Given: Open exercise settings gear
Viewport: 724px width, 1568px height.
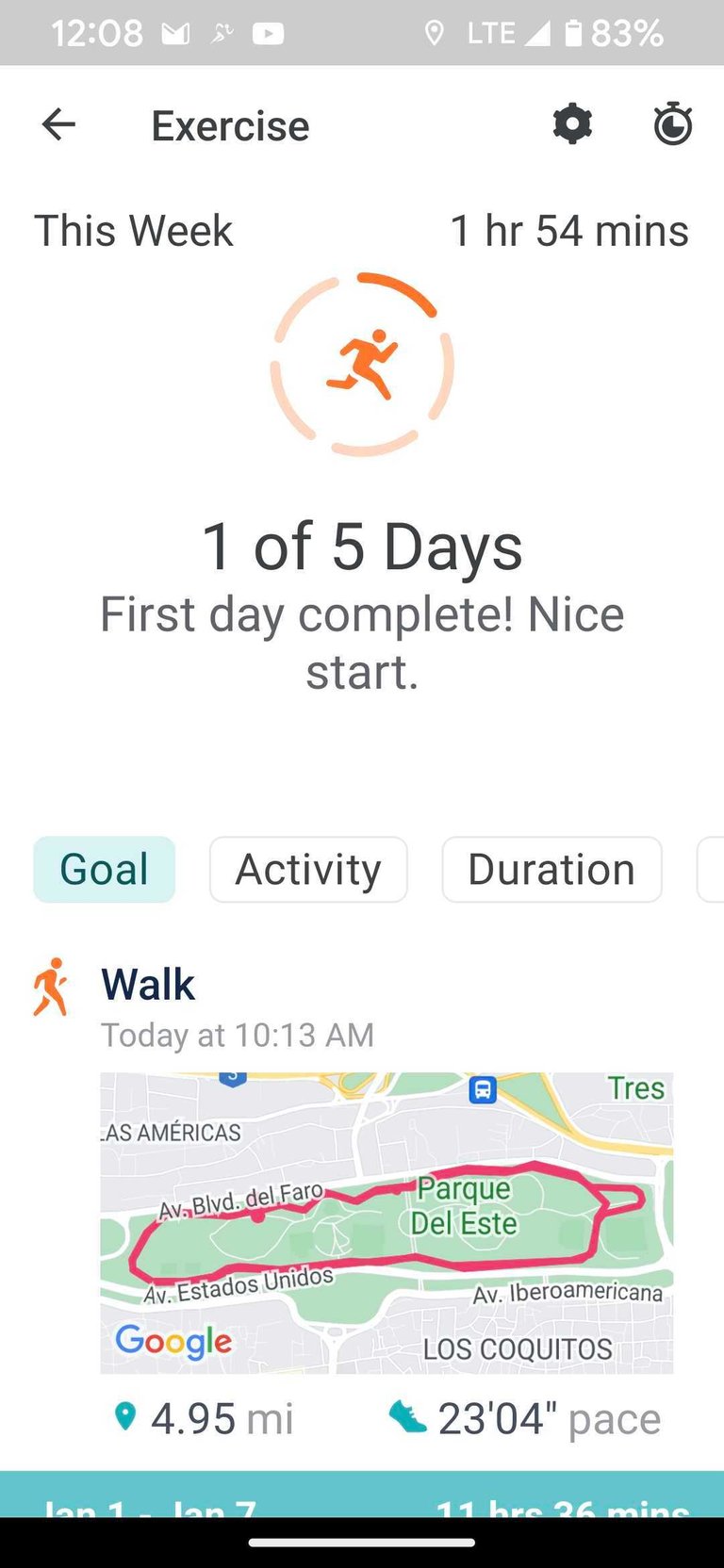Looking at the screenshot, I should [x=572, y=124].
